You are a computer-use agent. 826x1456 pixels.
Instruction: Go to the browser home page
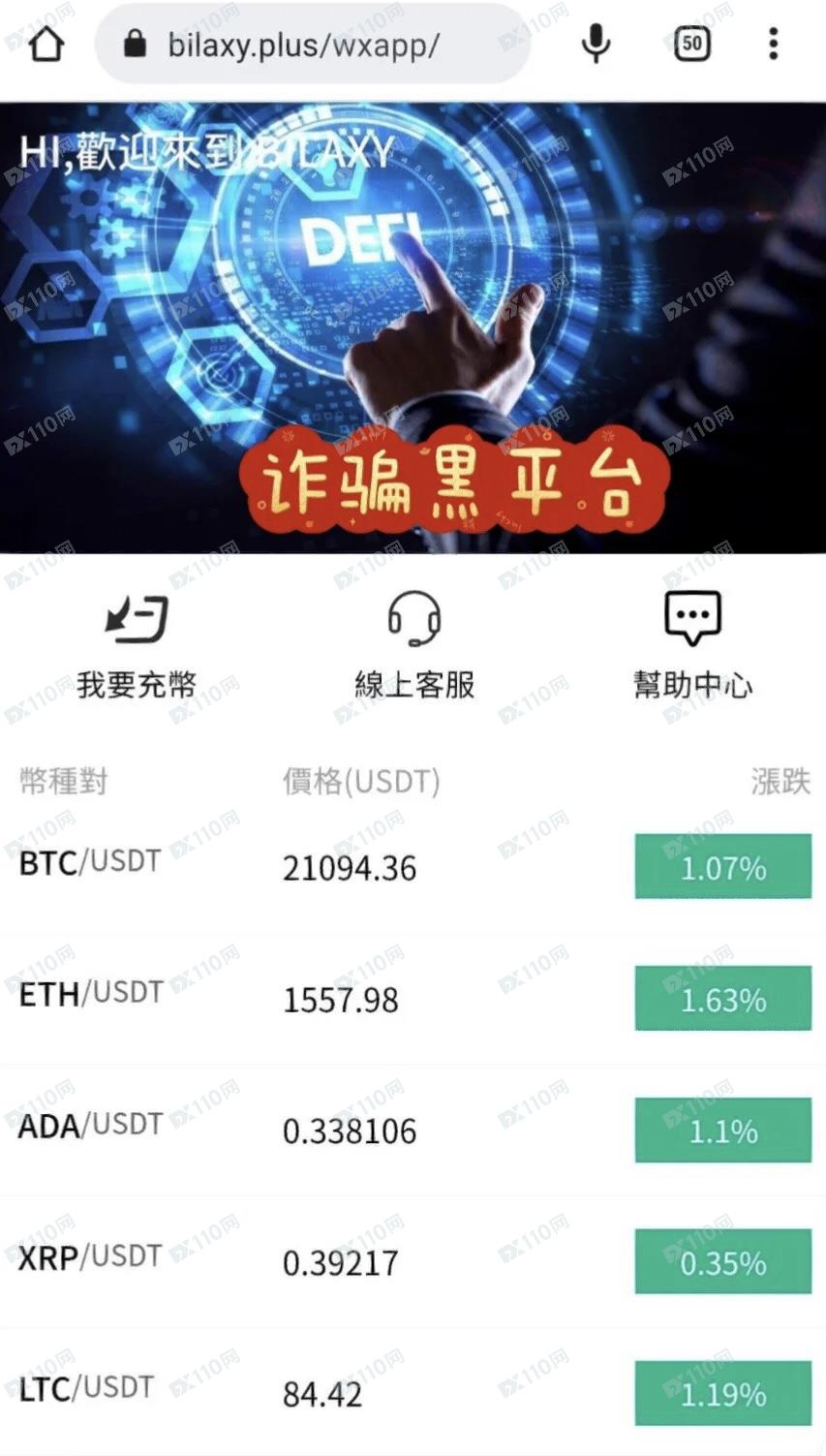pyautogui.click(x=46, y=44)
